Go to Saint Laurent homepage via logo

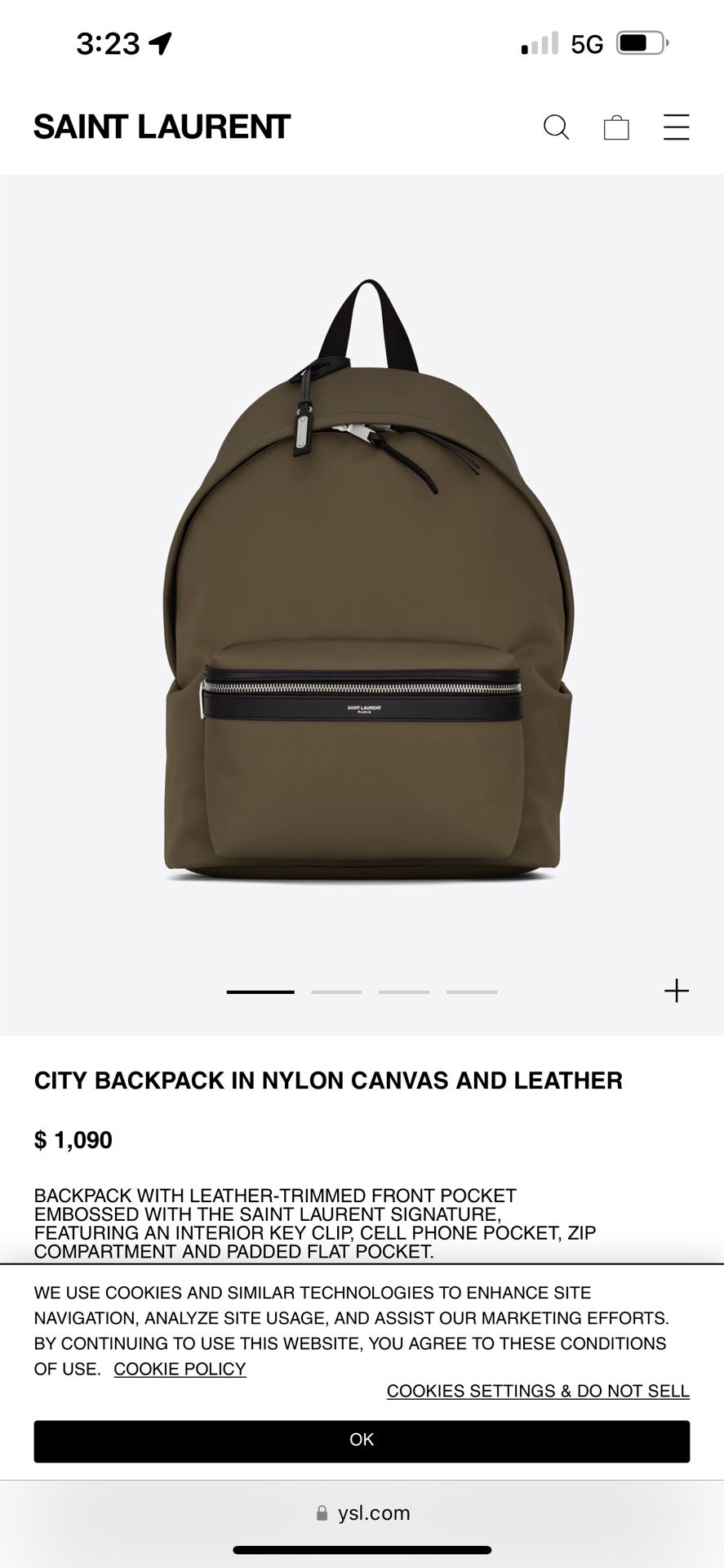(x=162, y=127)
